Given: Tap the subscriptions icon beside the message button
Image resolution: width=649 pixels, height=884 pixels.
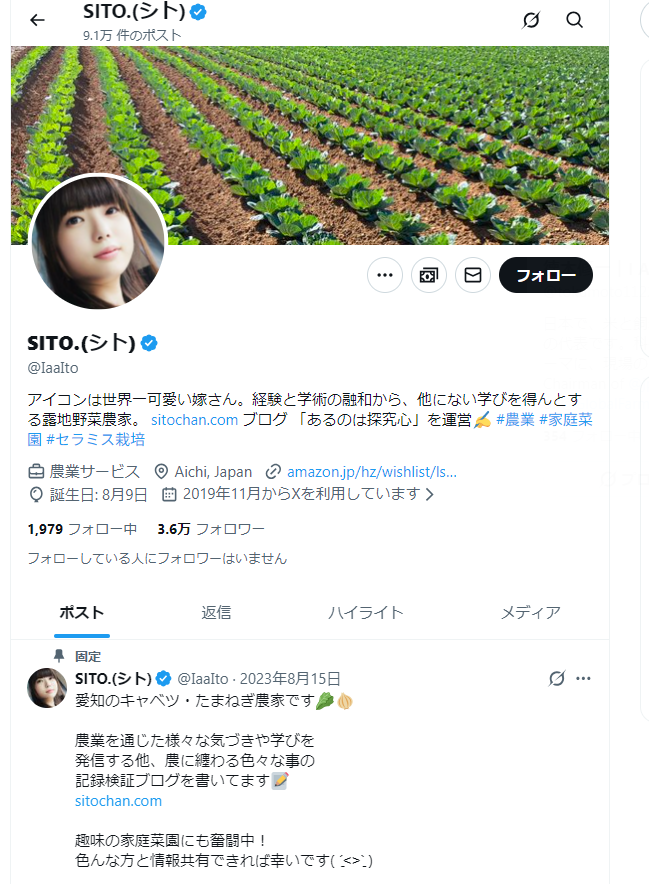Looking at the screenshot, I should pos(429,275).
